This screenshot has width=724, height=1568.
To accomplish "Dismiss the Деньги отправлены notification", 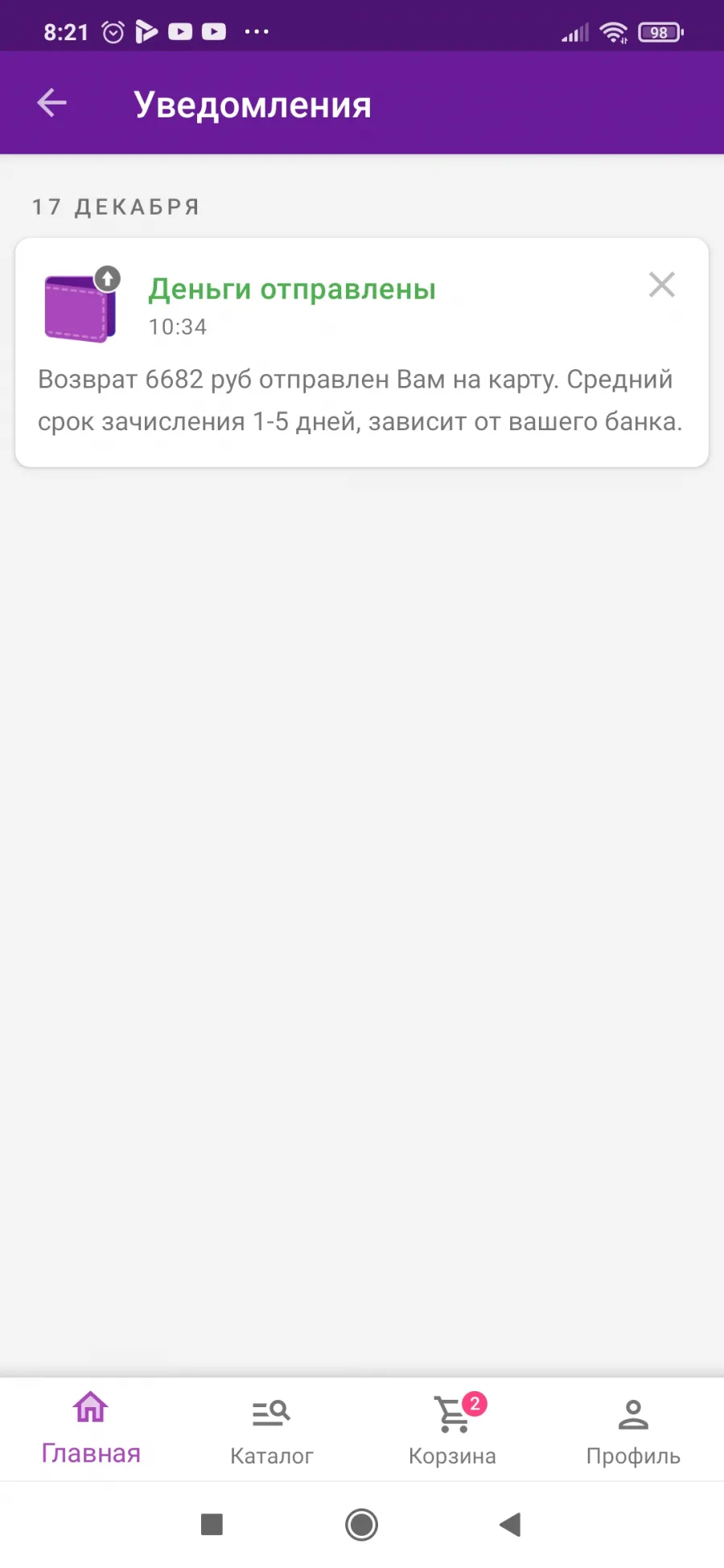I will tap(661, 285).
